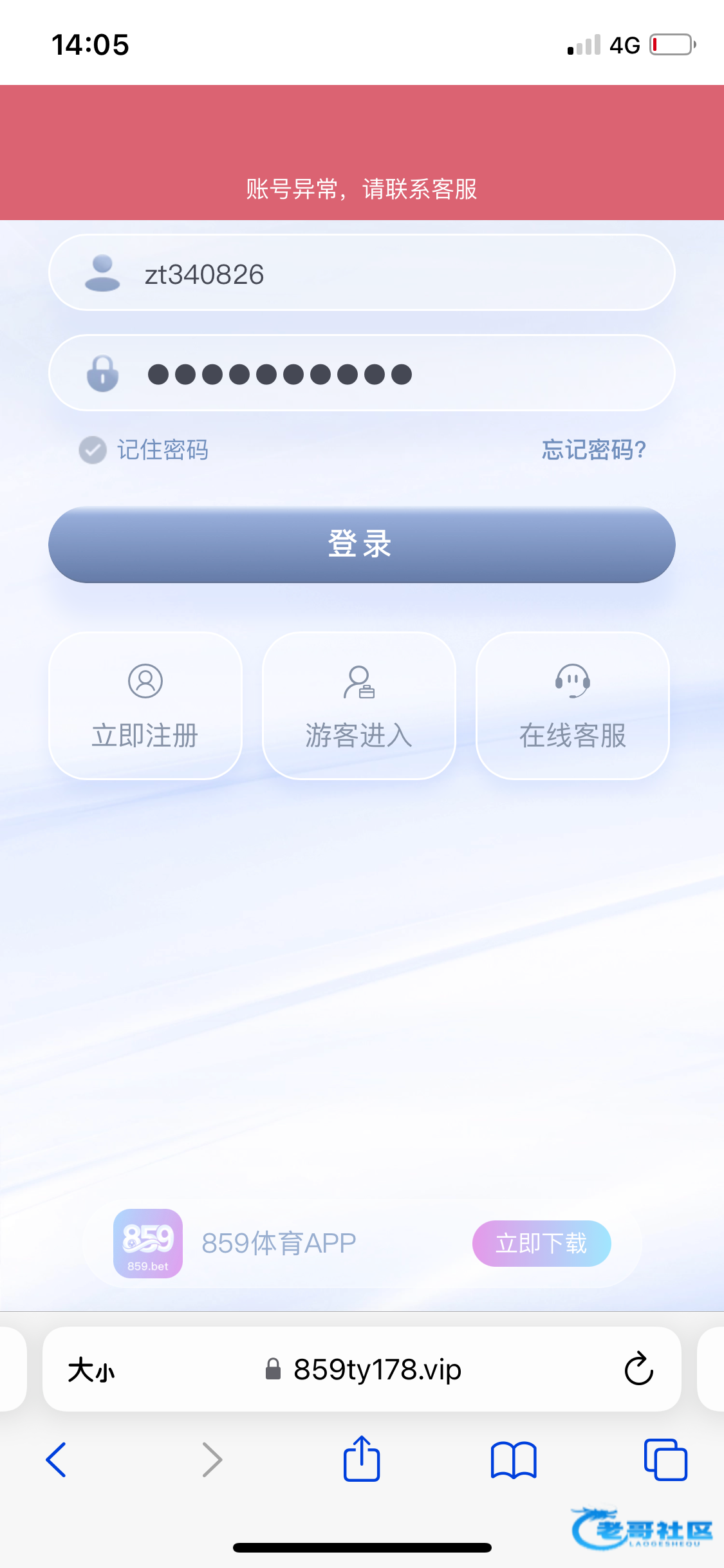Tap the 登录 login button
The image size is (724, 1568).
[362, 545]
